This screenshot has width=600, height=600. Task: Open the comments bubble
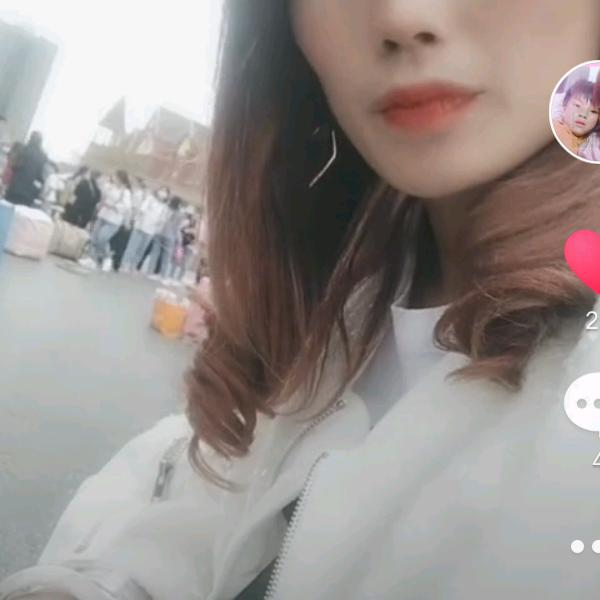[584, 402]
